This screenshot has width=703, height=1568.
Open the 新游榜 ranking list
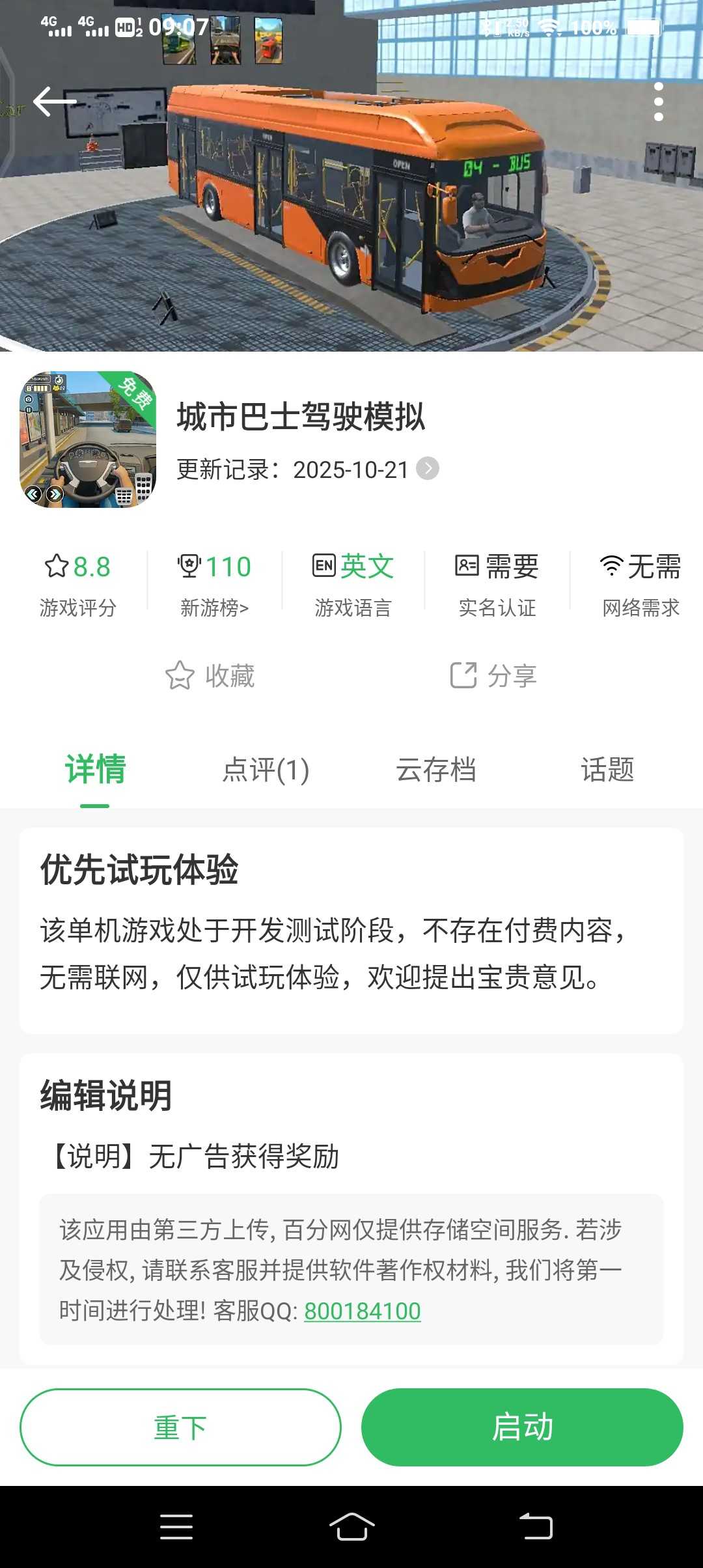pos(214,582)
